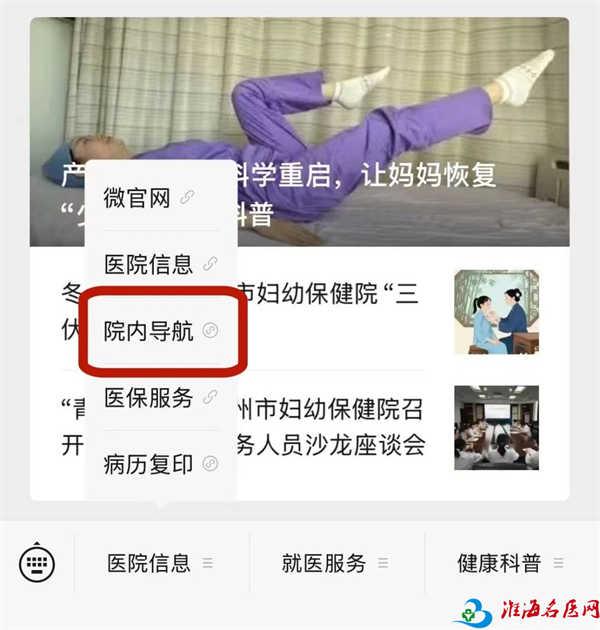The image size is (600, 630).
Task: Open 微官网 from the popup menu
Action: (x=148, y=198)
